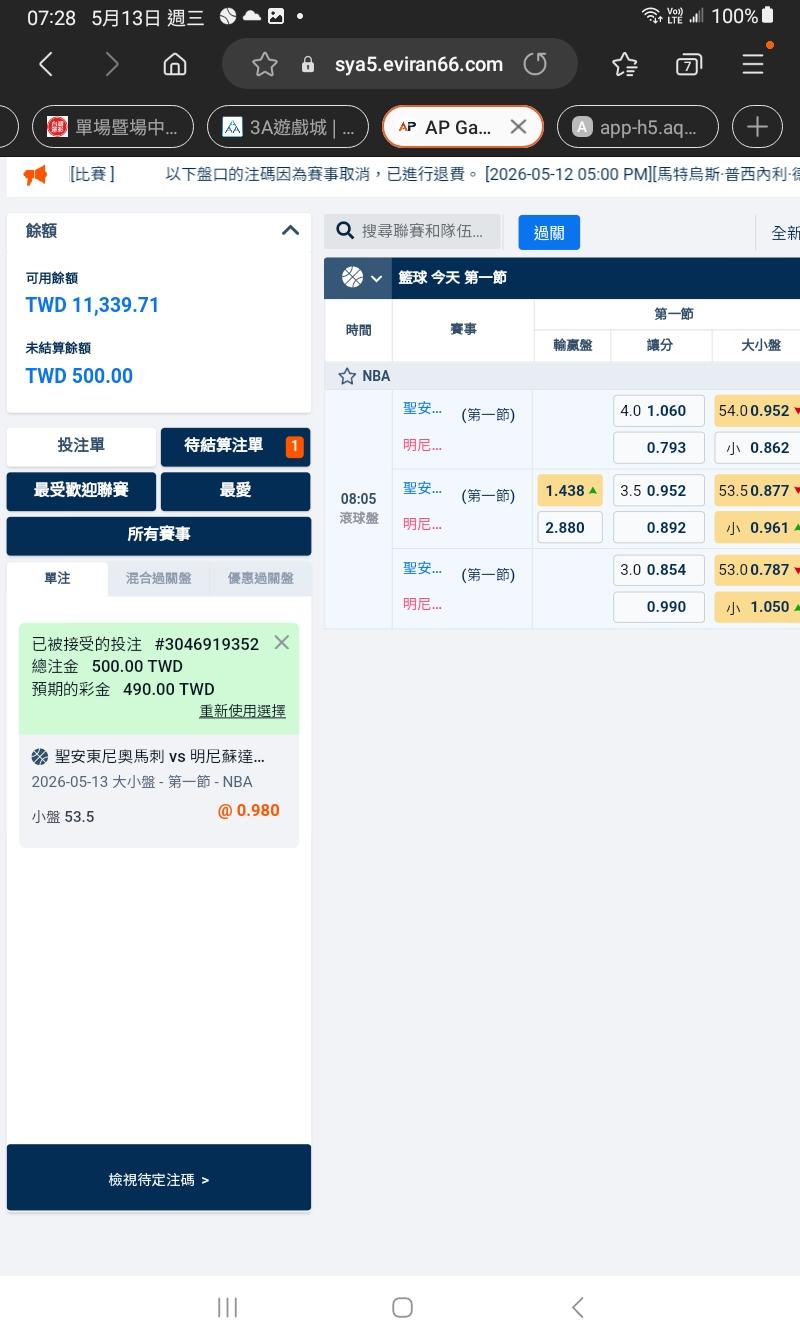Show 所有賽事 all events

159,535
